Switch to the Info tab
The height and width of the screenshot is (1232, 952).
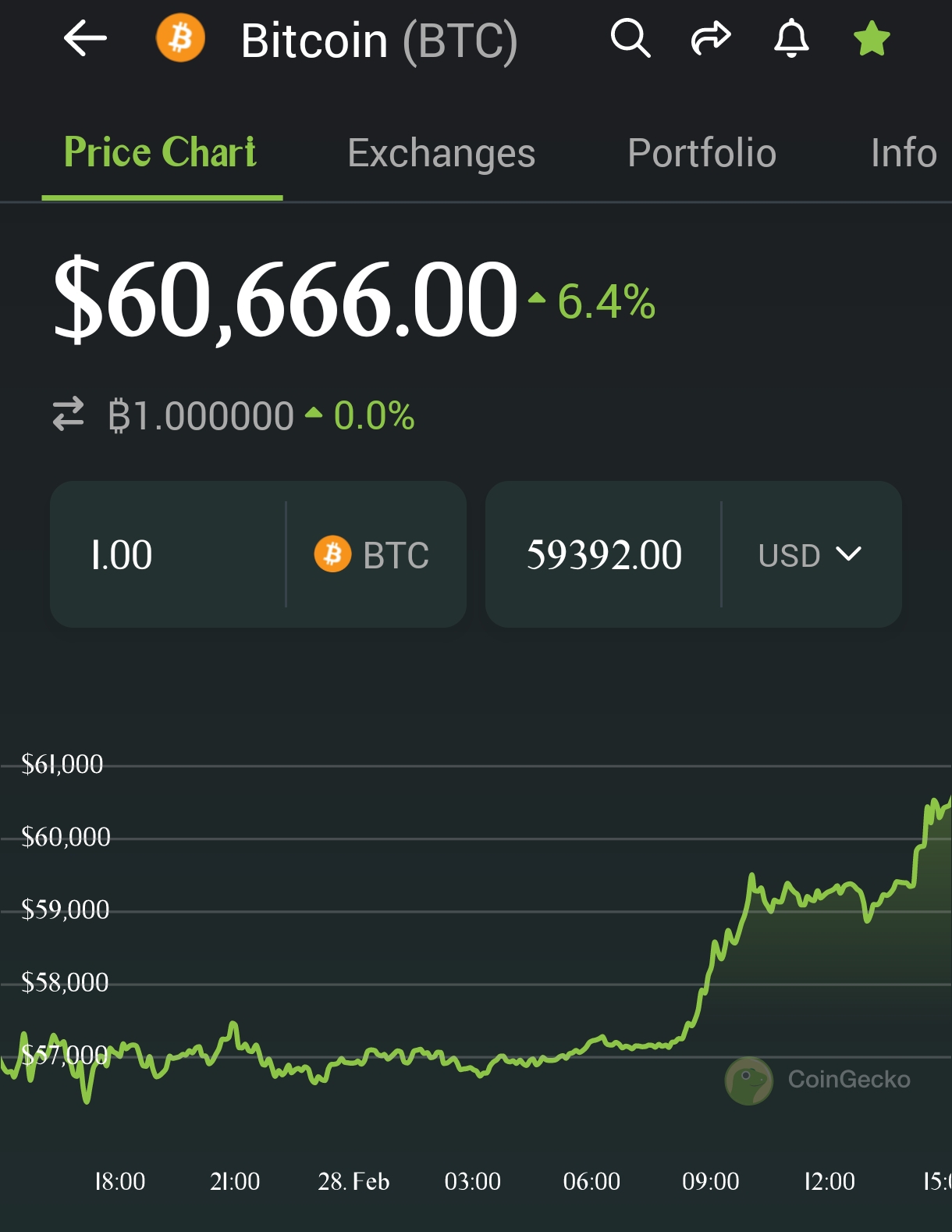[x=904, y=153]
